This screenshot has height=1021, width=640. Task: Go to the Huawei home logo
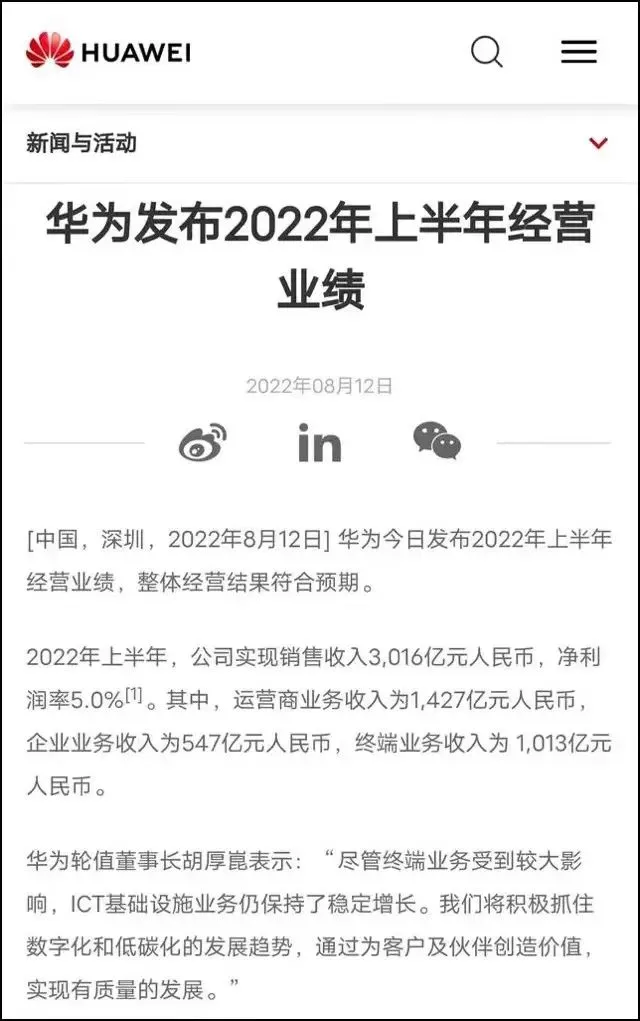(x=108, y=50)
